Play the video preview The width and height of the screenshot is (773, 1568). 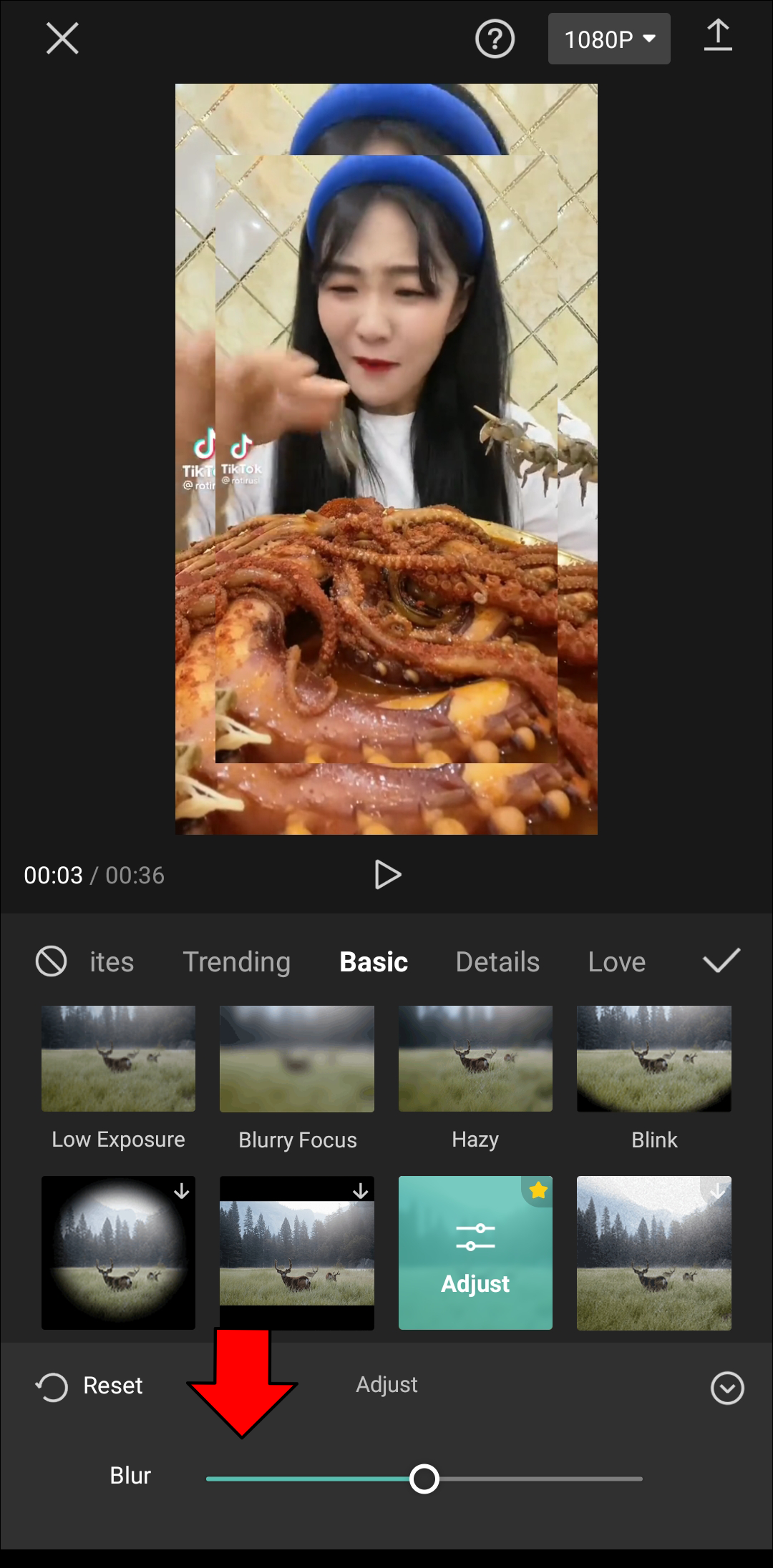387,875
